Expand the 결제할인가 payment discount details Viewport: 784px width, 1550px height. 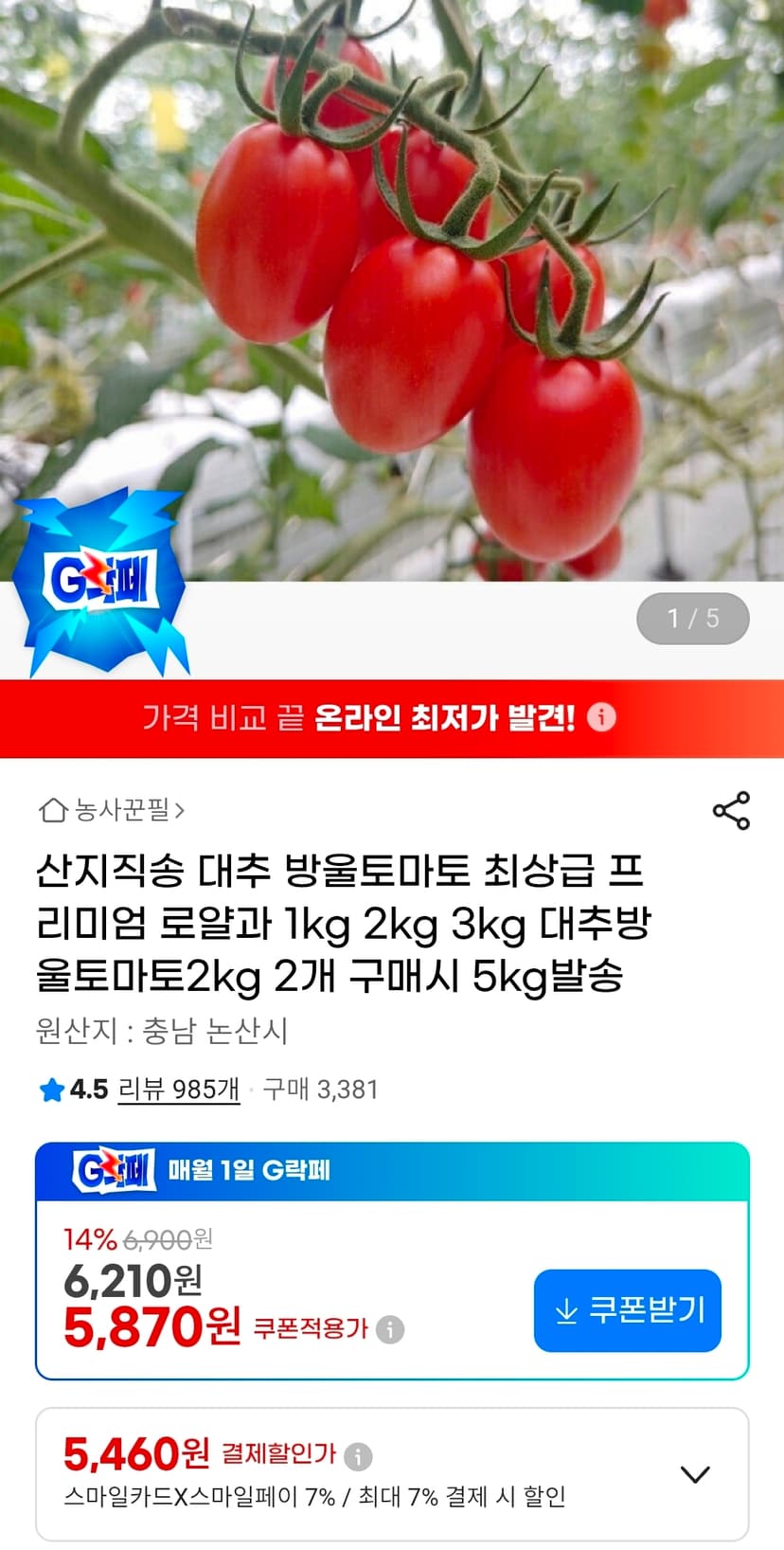click(x=696, y=1474)
